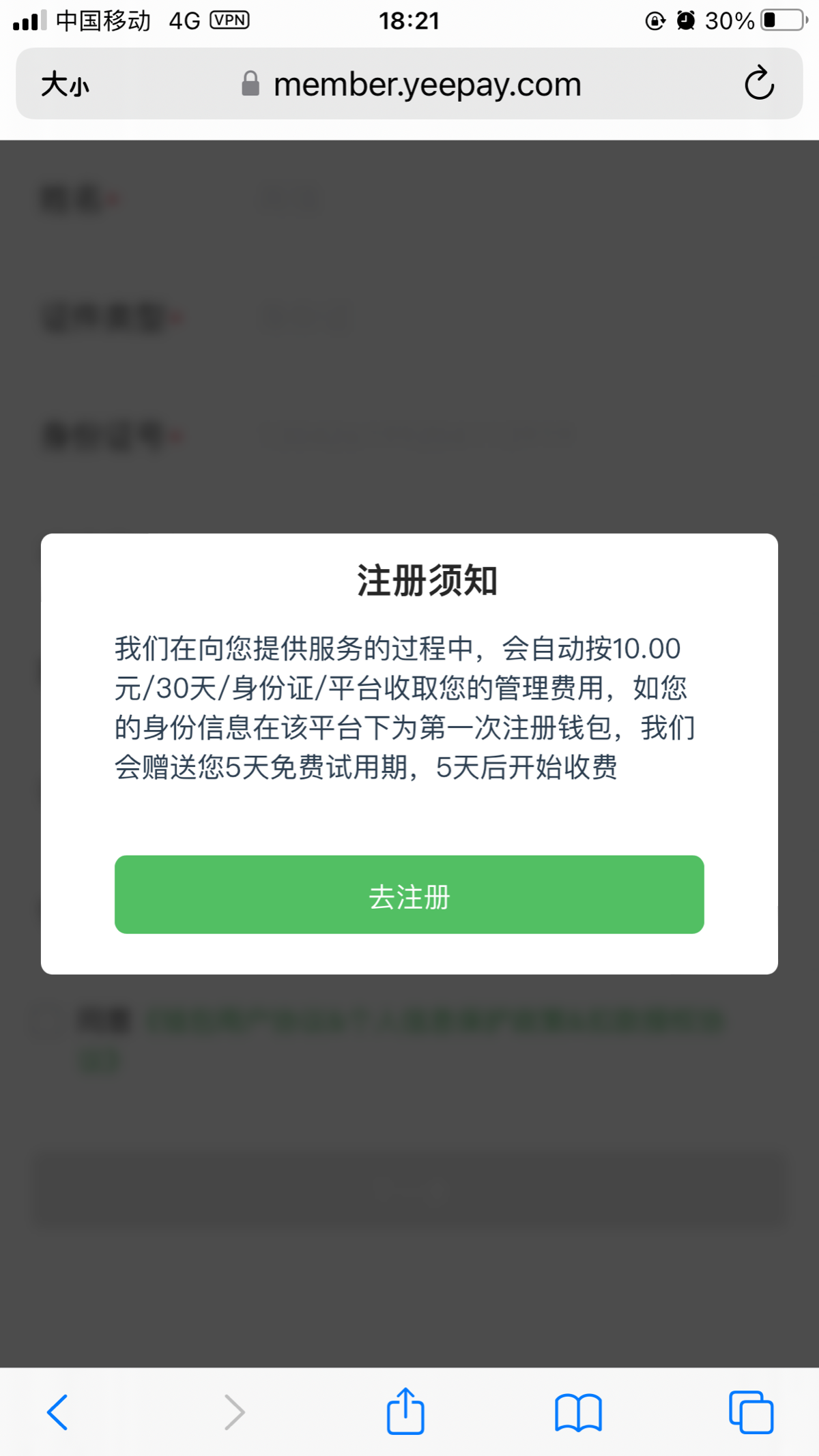Tap the member.yeepay.com address bar
Image resolution: width=819 pixels, height=1456 pixels.
pyautogui.click(x=427, y=85)
